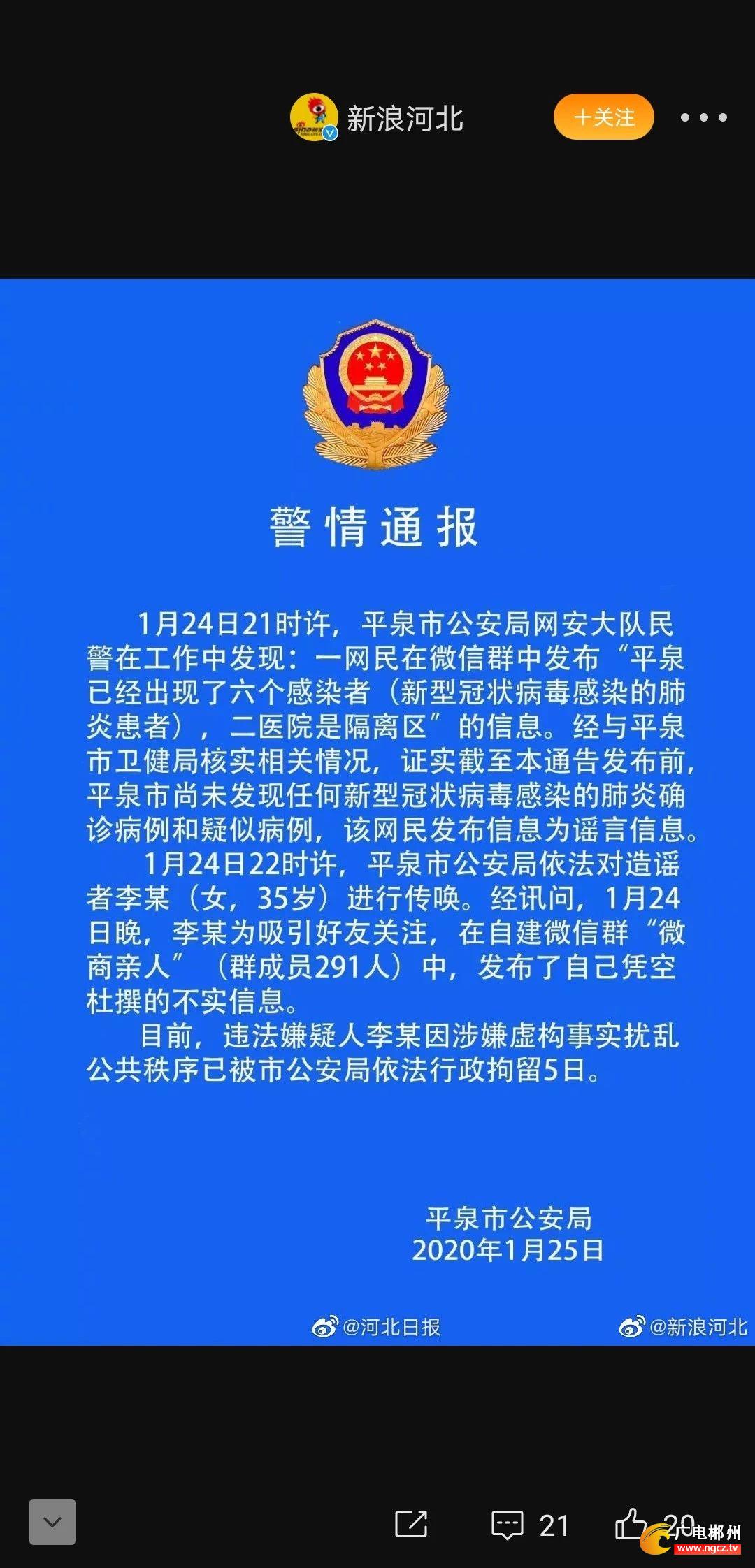755x1568 pixels.
Task: Collapse the viewer with the down chevron
Action: click(x=52, y=1521)
